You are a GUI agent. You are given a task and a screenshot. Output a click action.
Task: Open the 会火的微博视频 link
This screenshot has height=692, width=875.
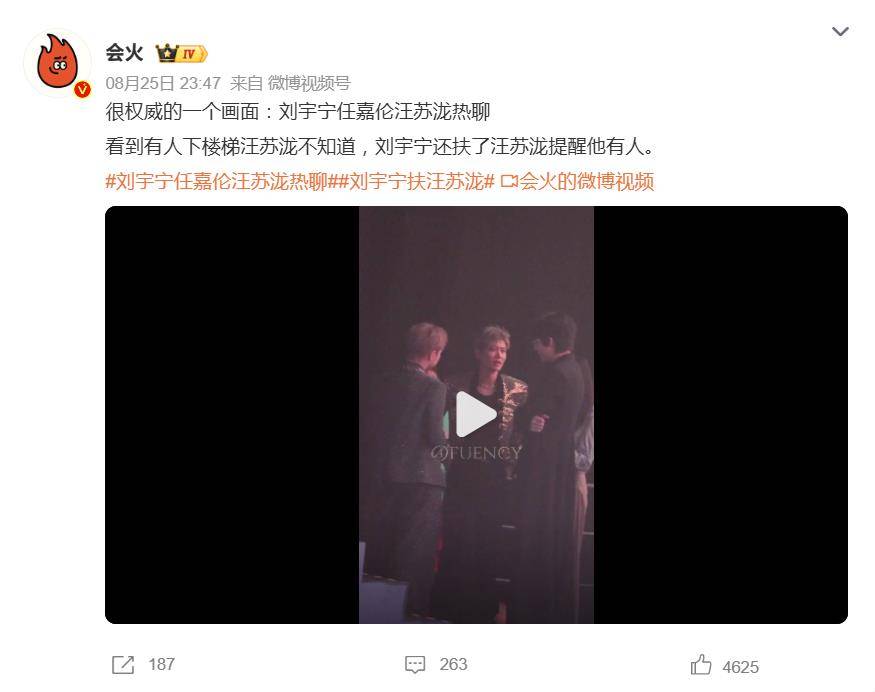tap(577, 181)
